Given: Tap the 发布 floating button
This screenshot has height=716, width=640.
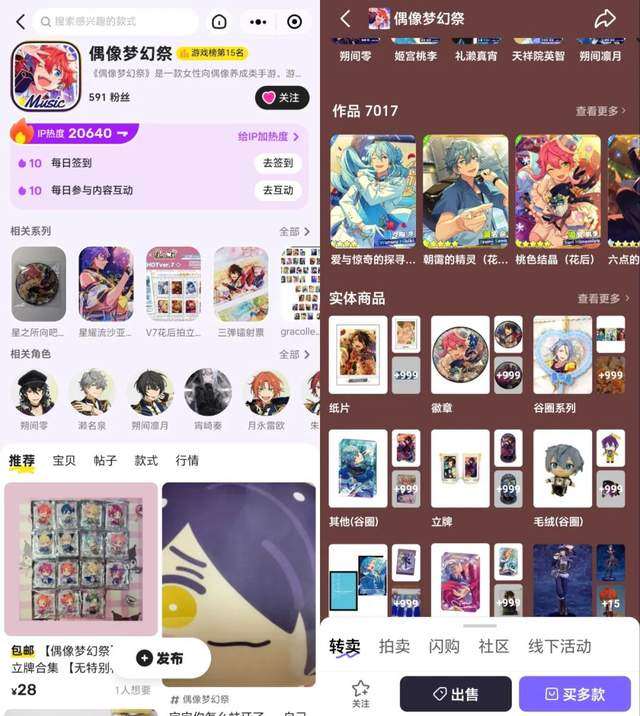Looking at the screenshot, I should pyautogui.click(x=160, y=658).
